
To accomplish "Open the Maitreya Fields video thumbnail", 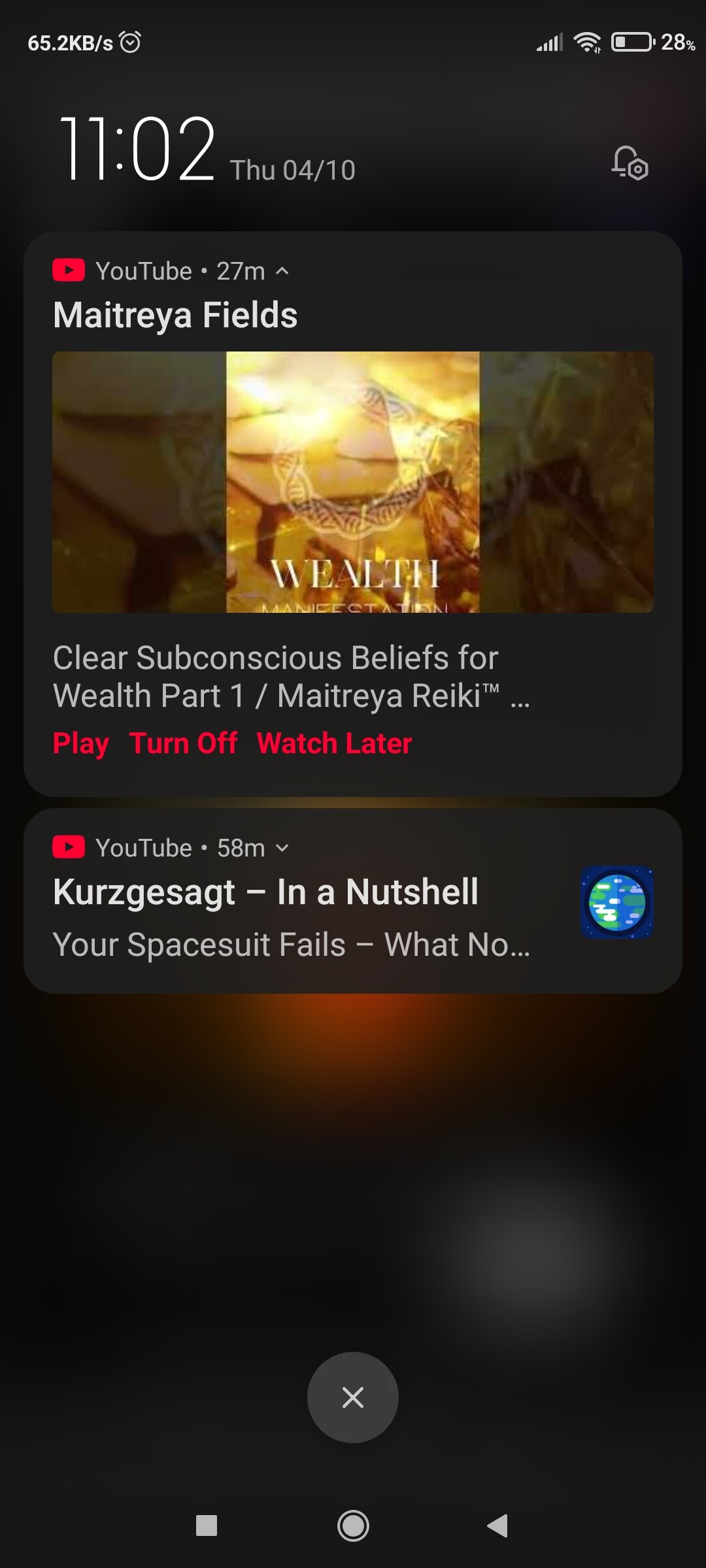I will tap(353, 482).
